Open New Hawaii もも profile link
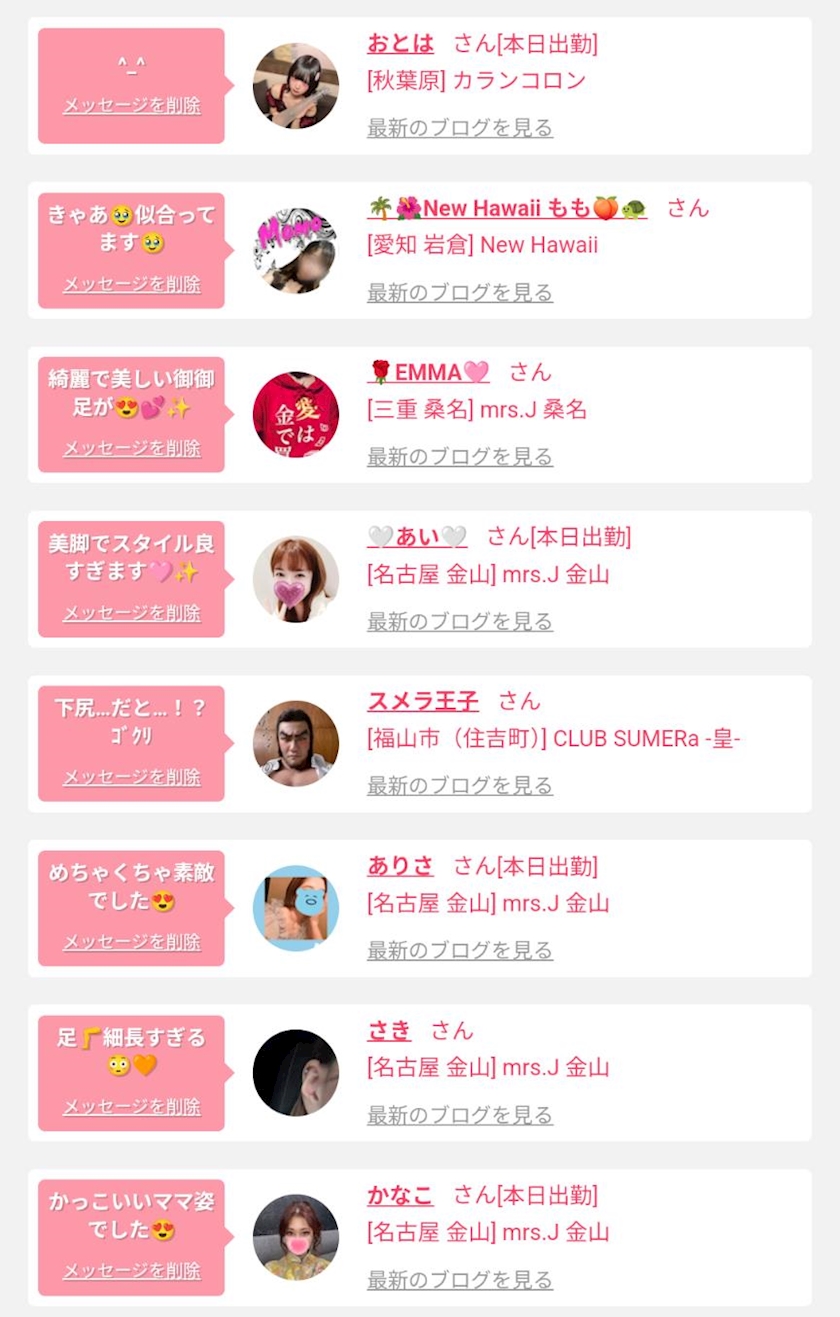Image resolution: width=840 pixels, height=1317 pixels. point(507,208)
